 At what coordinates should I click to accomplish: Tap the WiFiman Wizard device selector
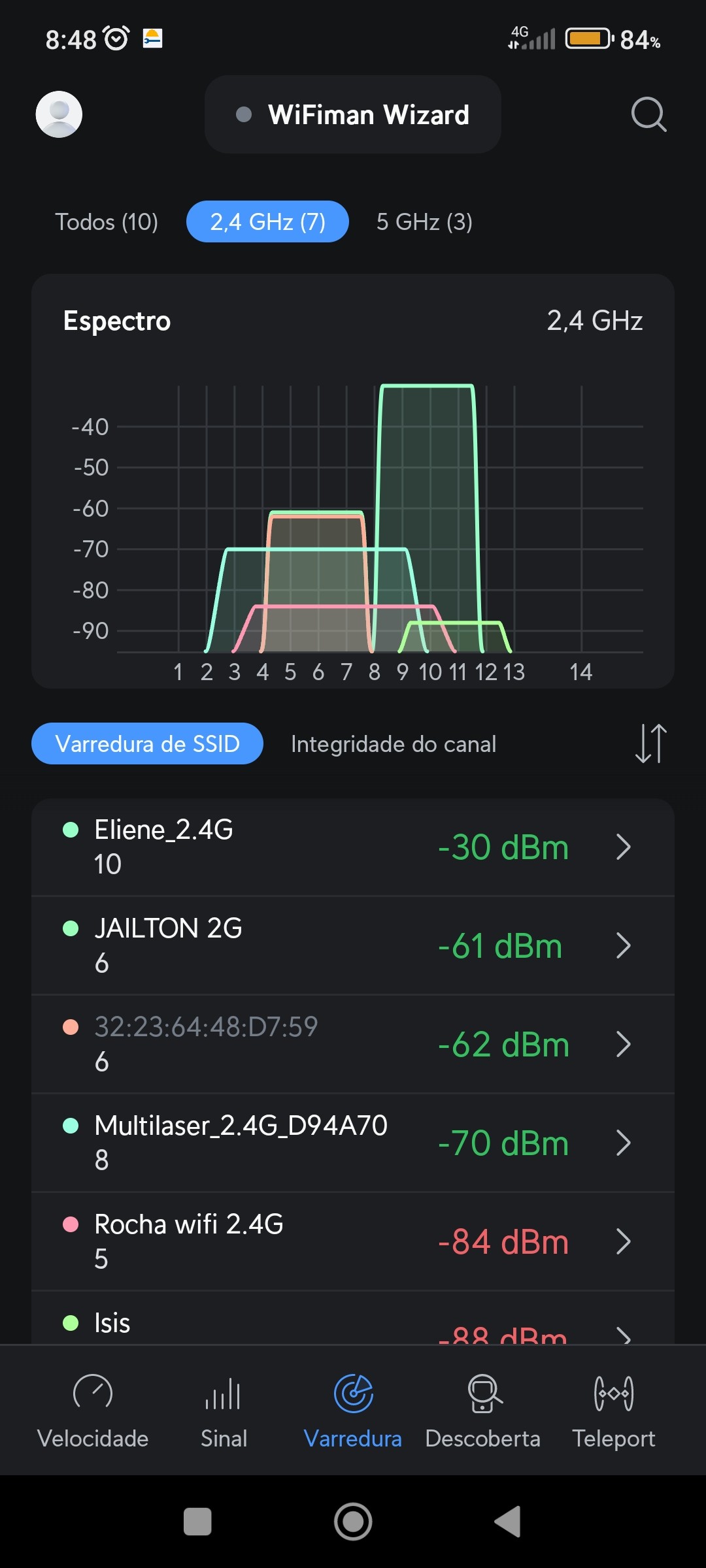[x=353, y=115]
